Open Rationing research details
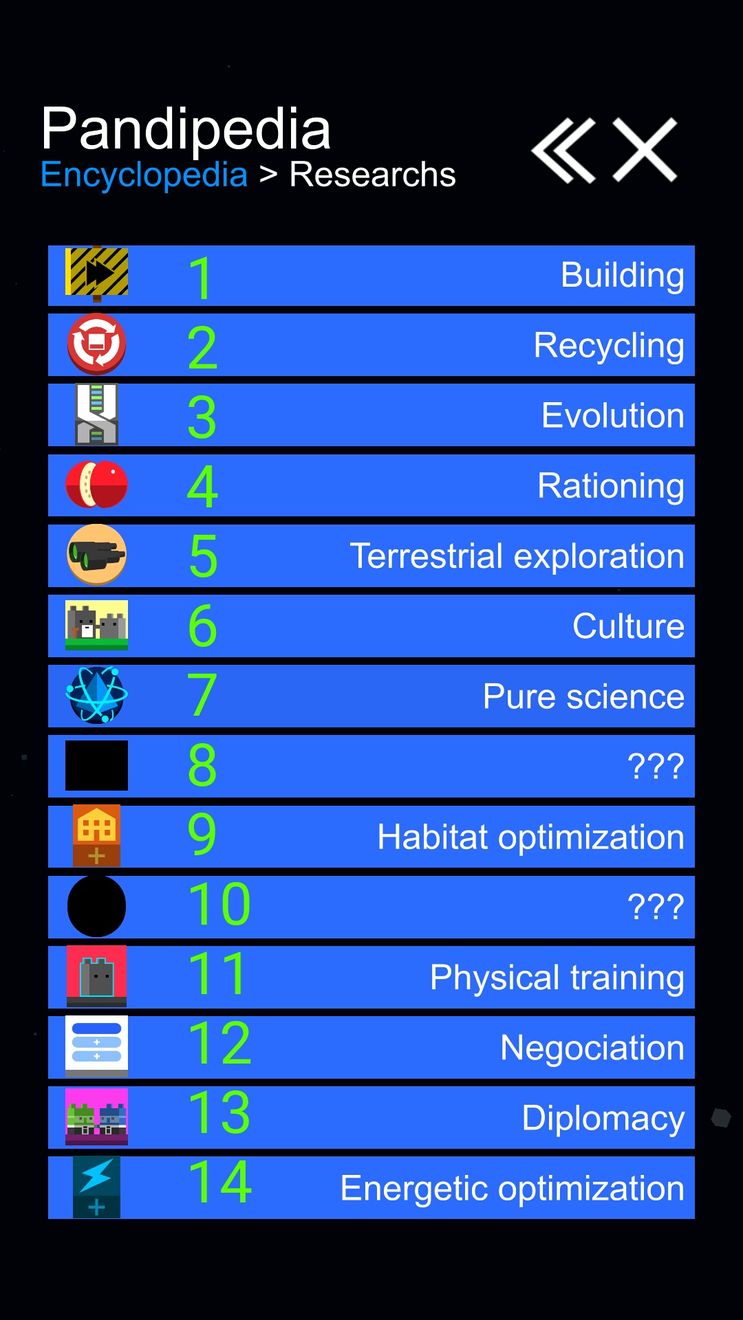The image size is (743, 1320). click(371, 486)
